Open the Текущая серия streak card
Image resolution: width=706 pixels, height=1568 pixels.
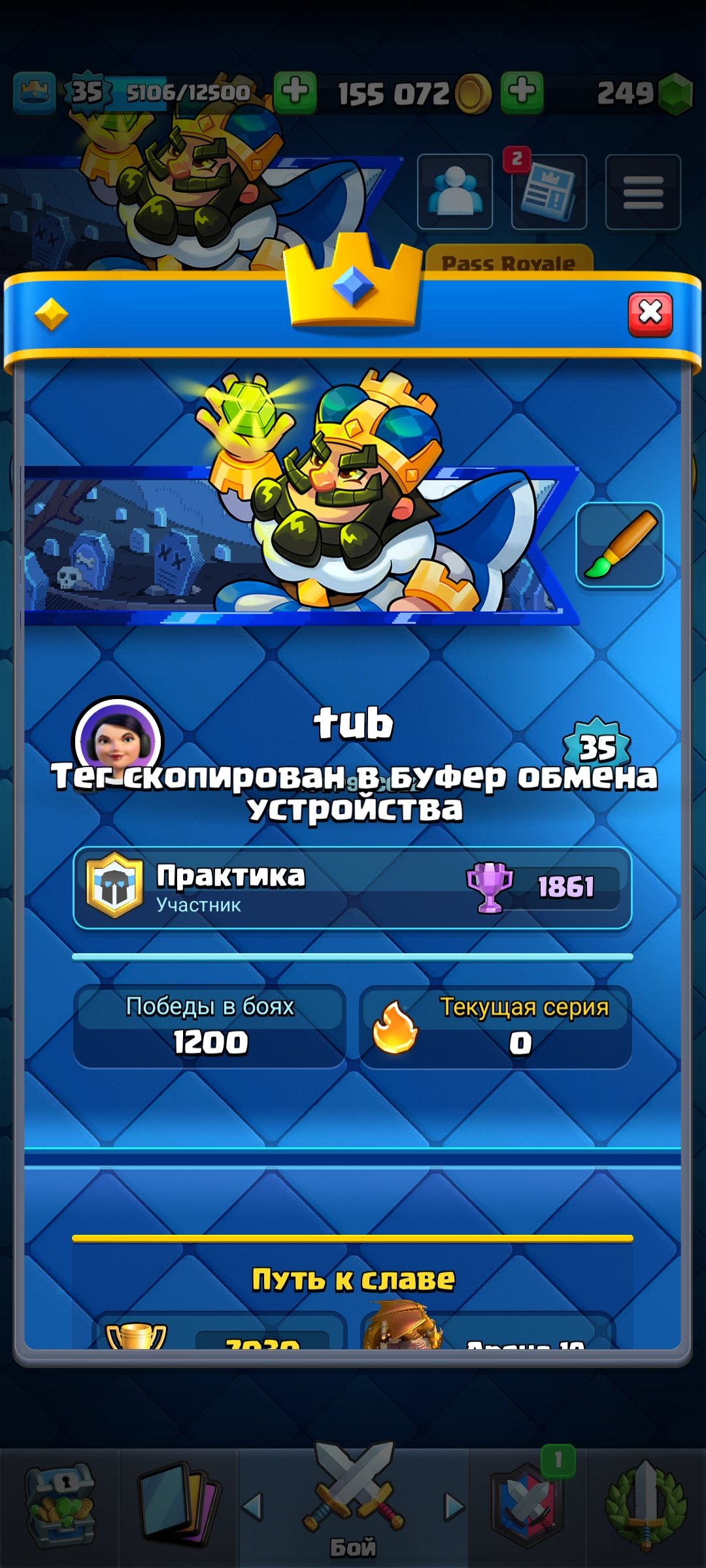coord(496,1027)
